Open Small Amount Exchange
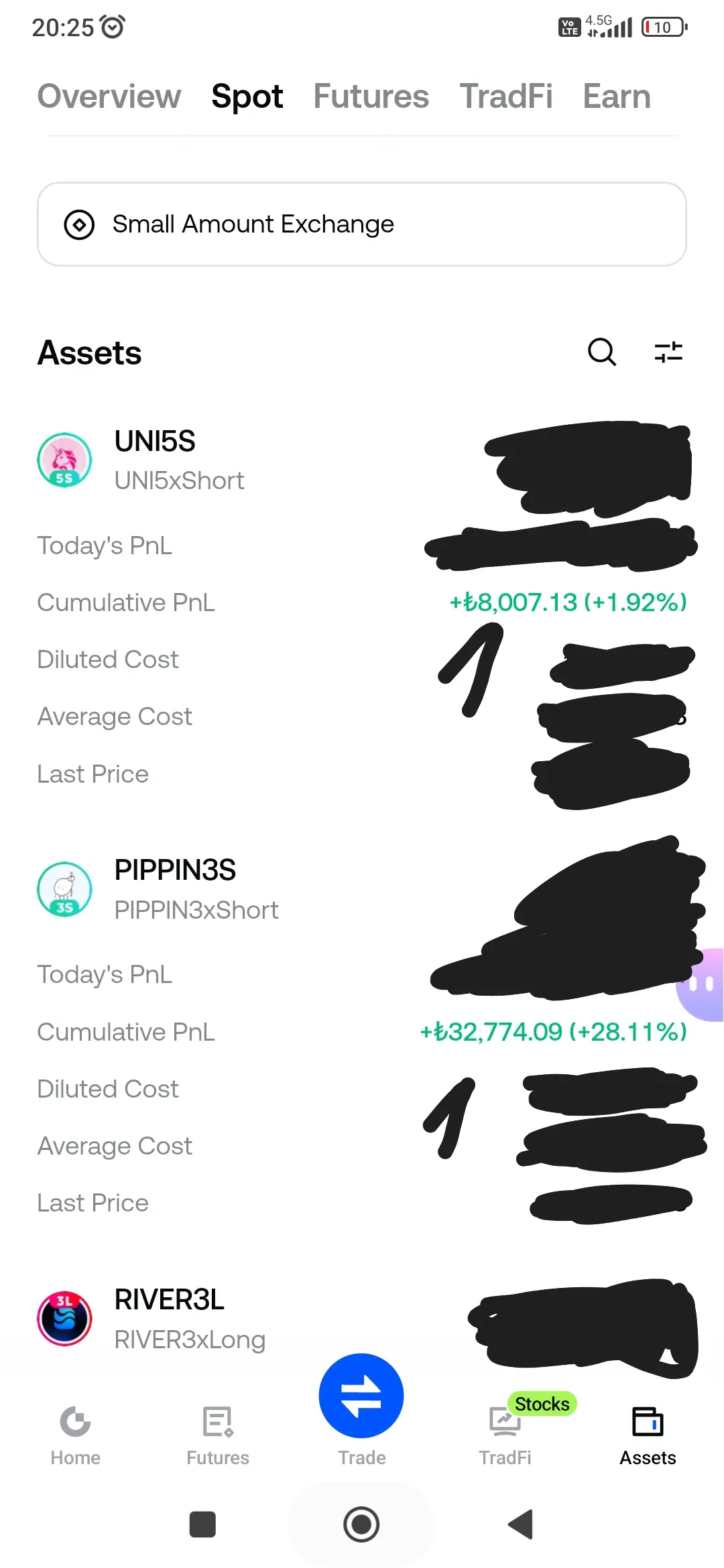 [362, 224]
